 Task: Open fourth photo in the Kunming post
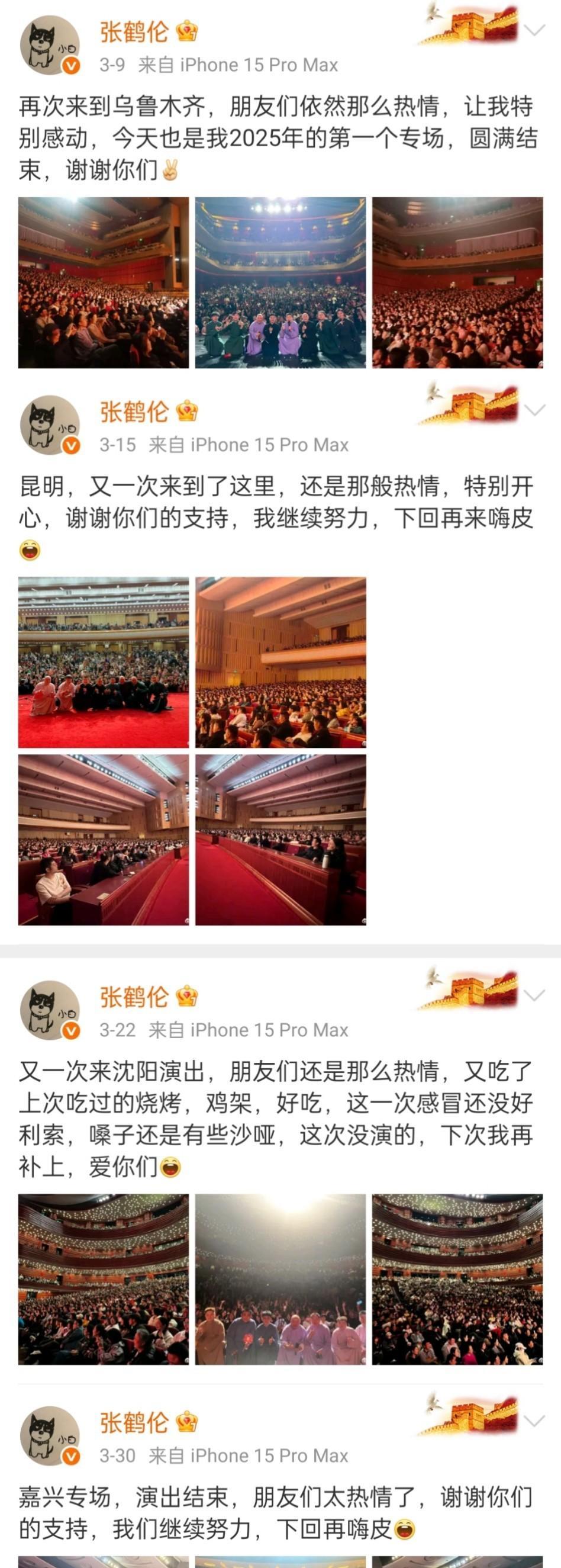tap(280, 840)
